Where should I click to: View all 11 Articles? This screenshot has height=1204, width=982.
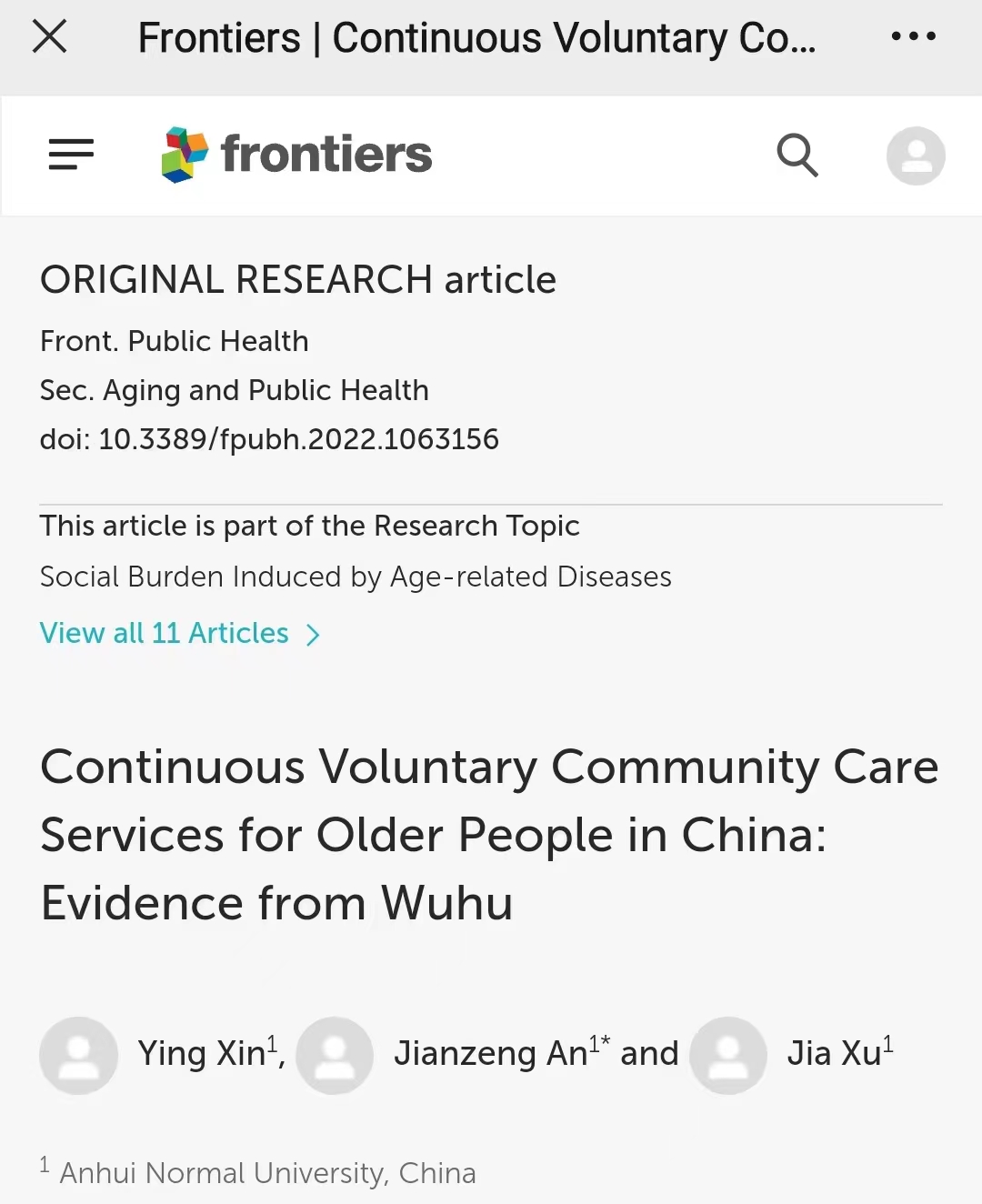pyautogui.click(x=179, y=633)
